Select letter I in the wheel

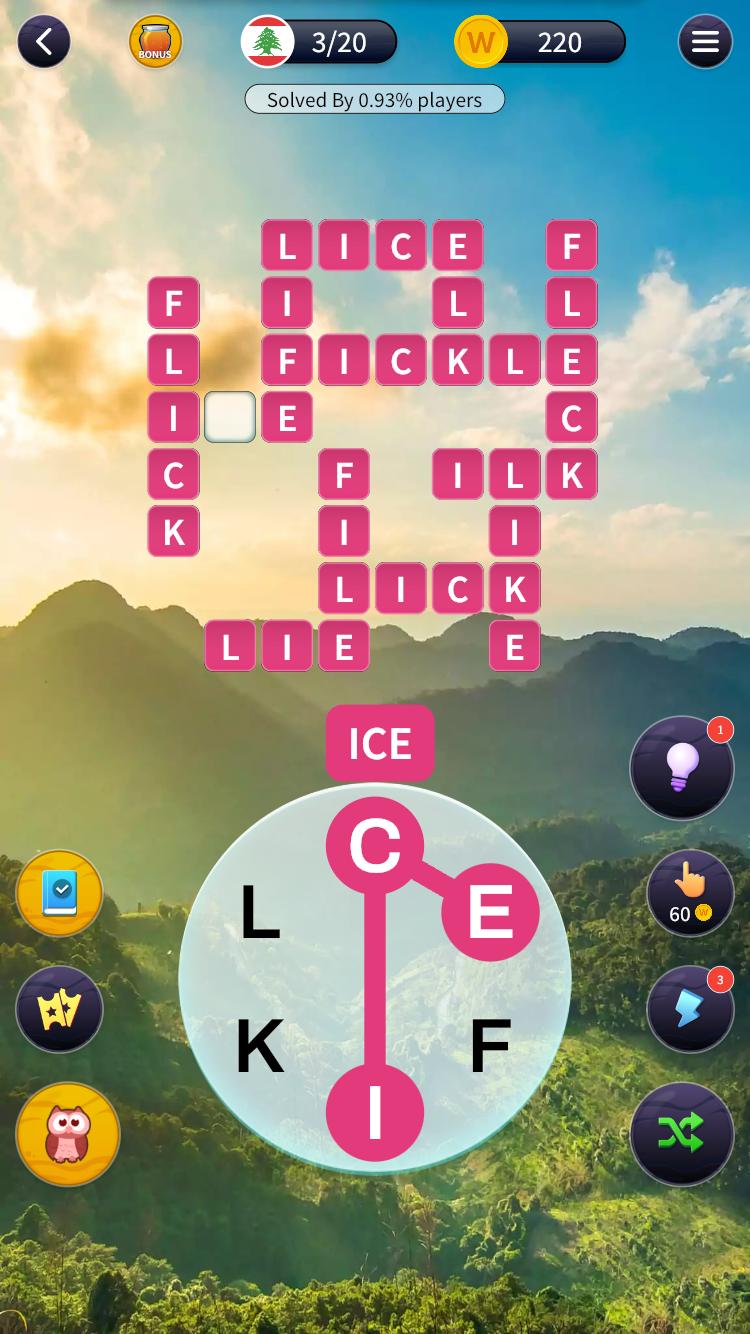(x=375, y=1112)
